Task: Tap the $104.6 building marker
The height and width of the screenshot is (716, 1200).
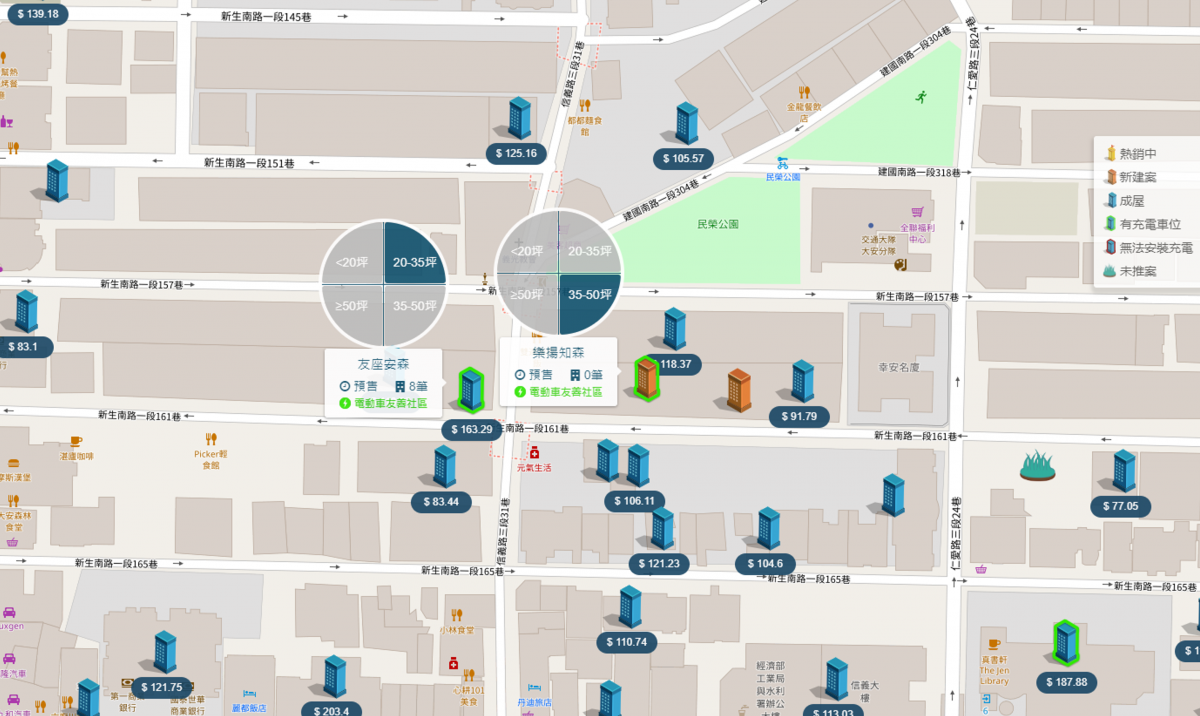Action: (x=766, y=564)
